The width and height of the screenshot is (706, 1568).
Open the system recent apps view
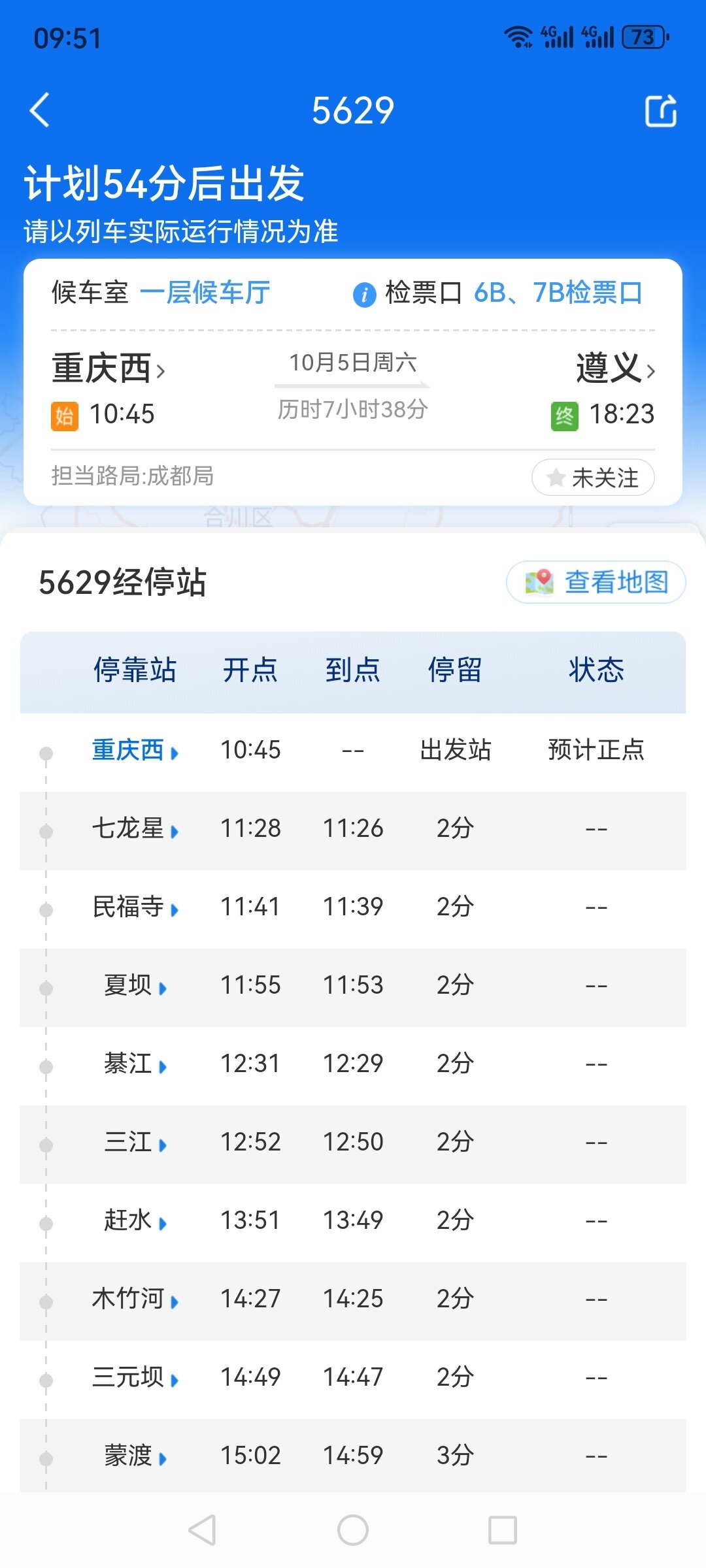click(x=503, y=1530)
